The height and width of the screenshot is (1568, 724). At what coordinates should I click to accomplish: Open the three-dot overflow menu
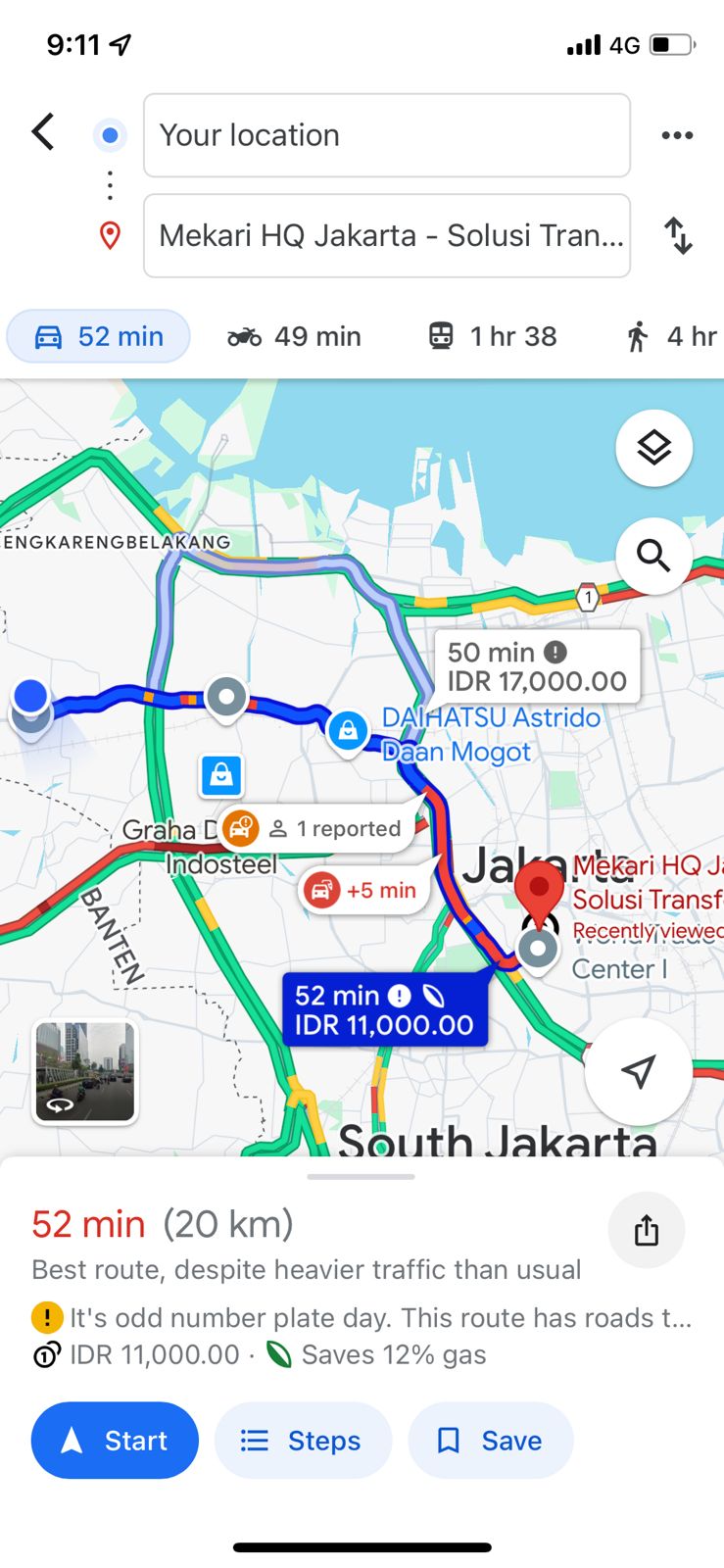click(x=677, y=135)
